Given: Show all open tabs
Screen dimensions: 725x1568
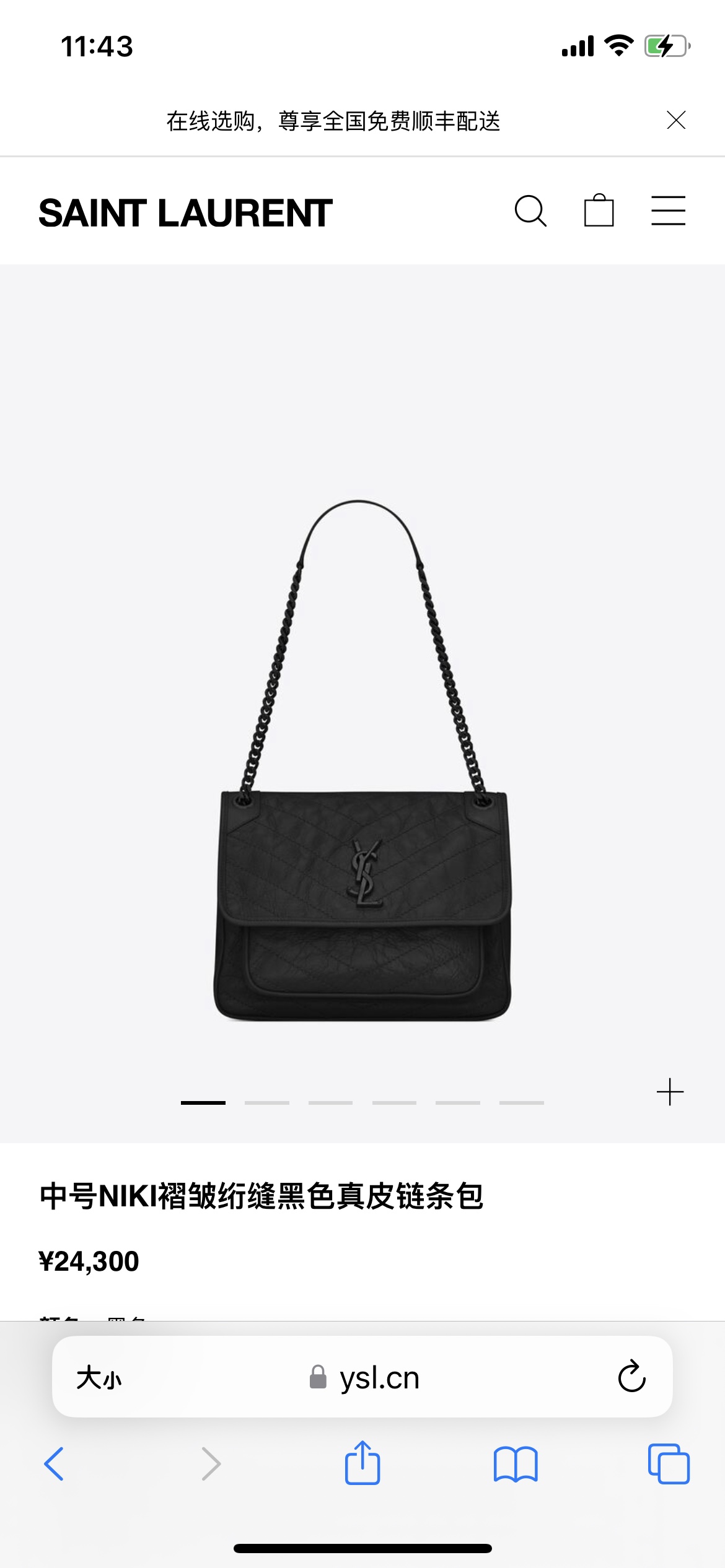Looking at the screenshot, I should tap(668, 1464).
